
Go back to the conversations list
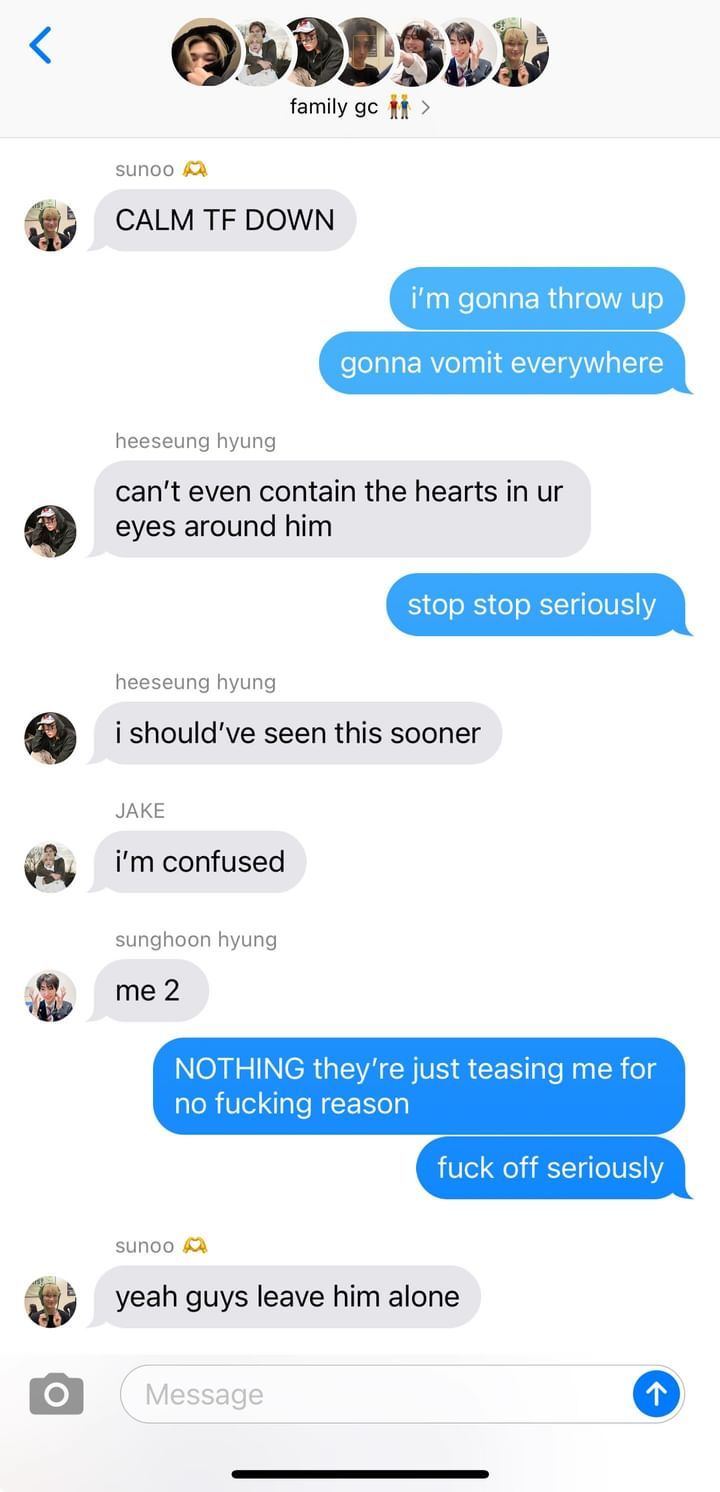pos(41,46)
